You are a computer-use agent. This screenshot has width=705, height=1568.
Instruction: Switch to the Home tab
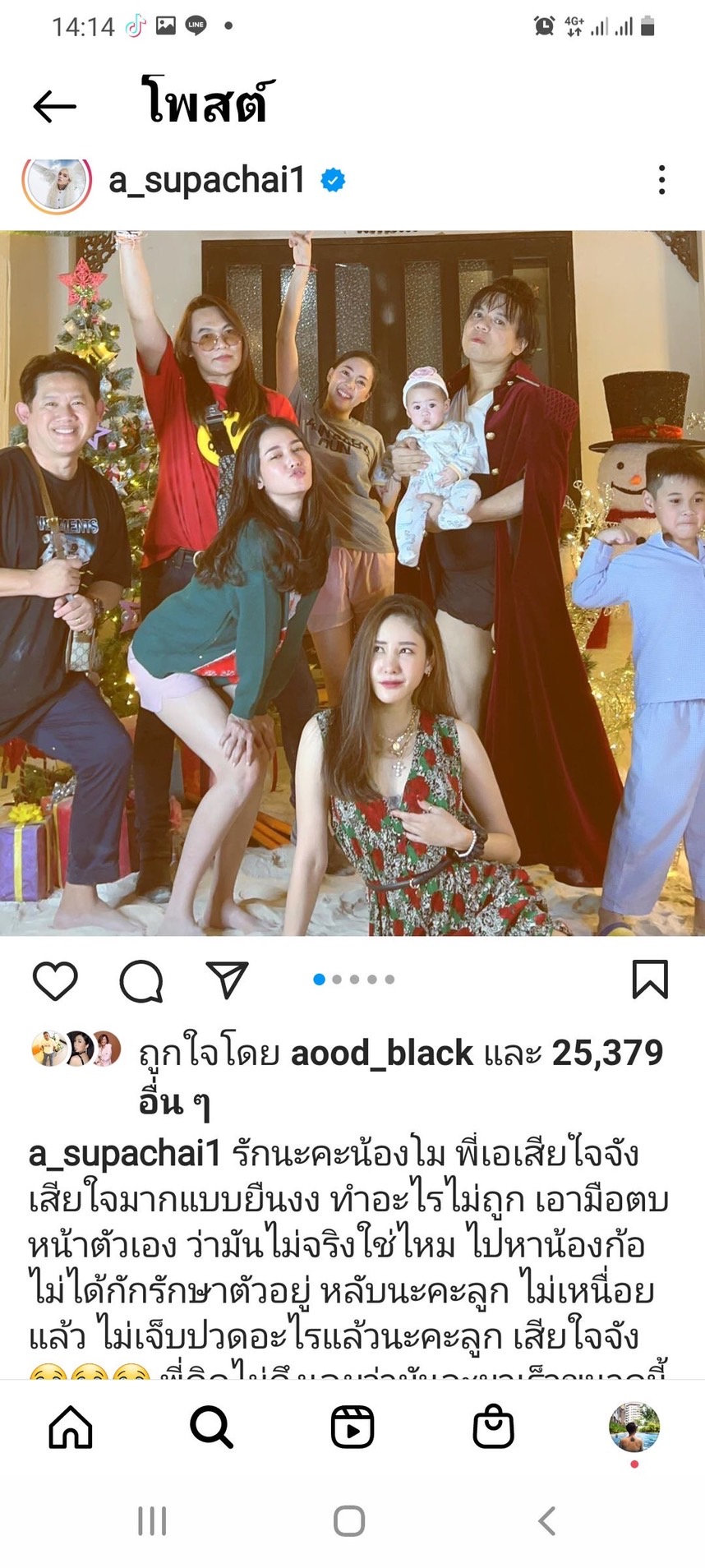click(x=71, y=1426)
